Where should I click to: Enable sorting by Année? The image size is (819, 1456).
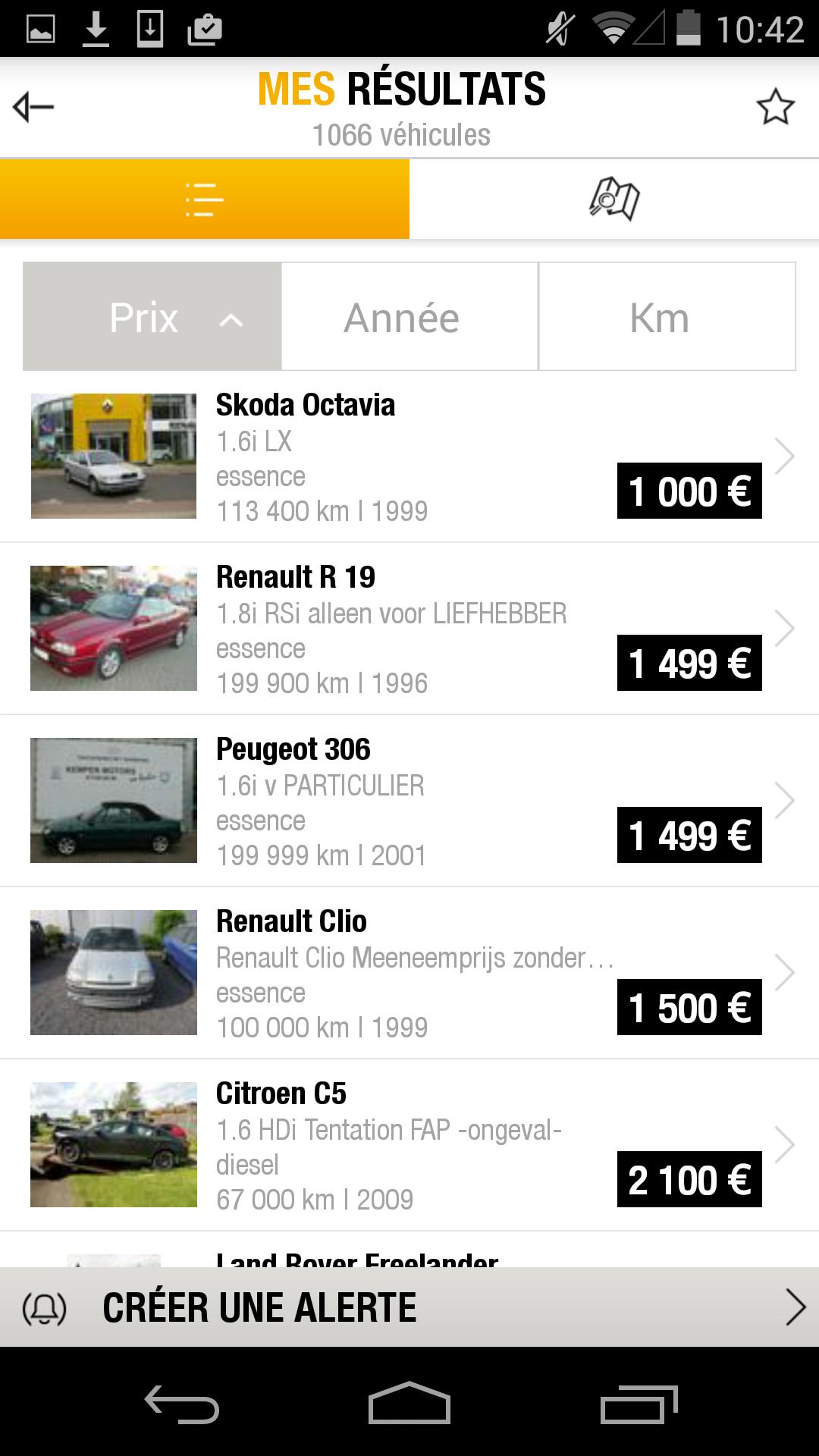(401, 316)
